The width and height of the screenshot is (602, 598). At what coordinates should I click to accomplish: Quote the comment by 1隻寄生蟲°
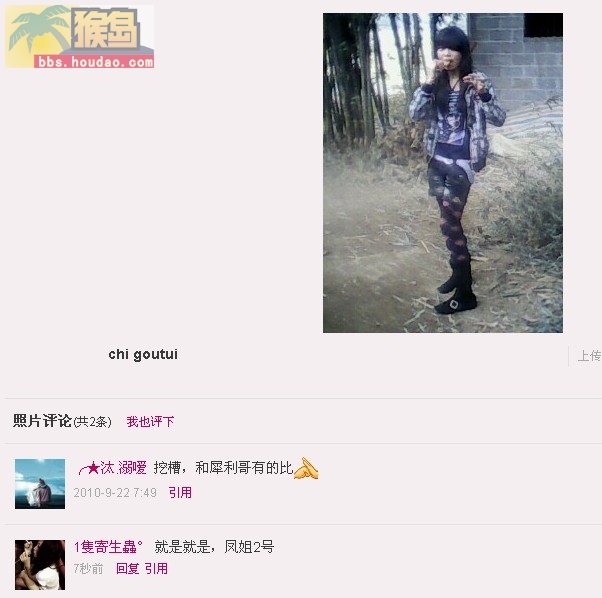coord(156,568)
